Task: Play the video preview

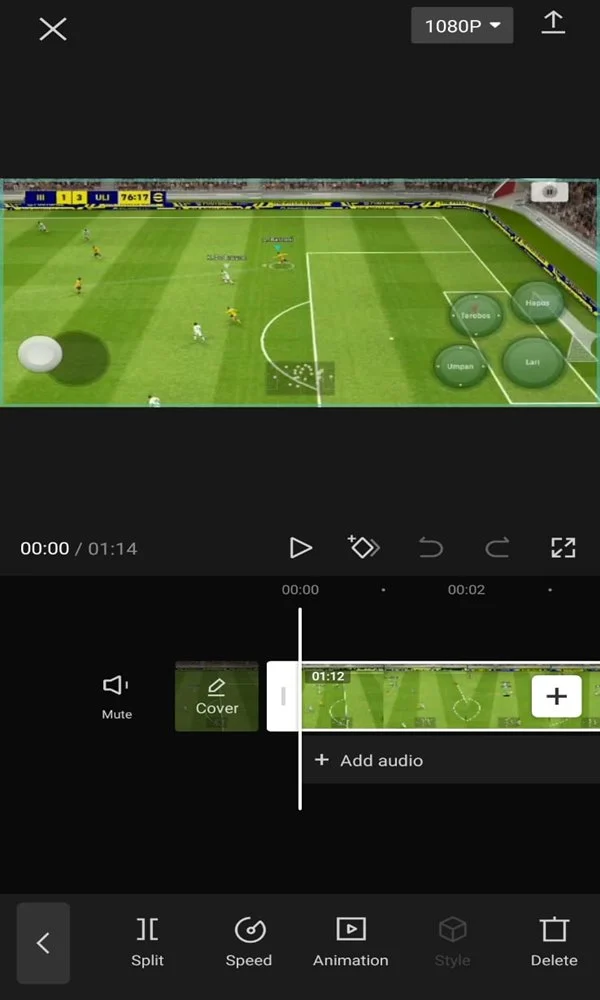Action: coord(300,547)
